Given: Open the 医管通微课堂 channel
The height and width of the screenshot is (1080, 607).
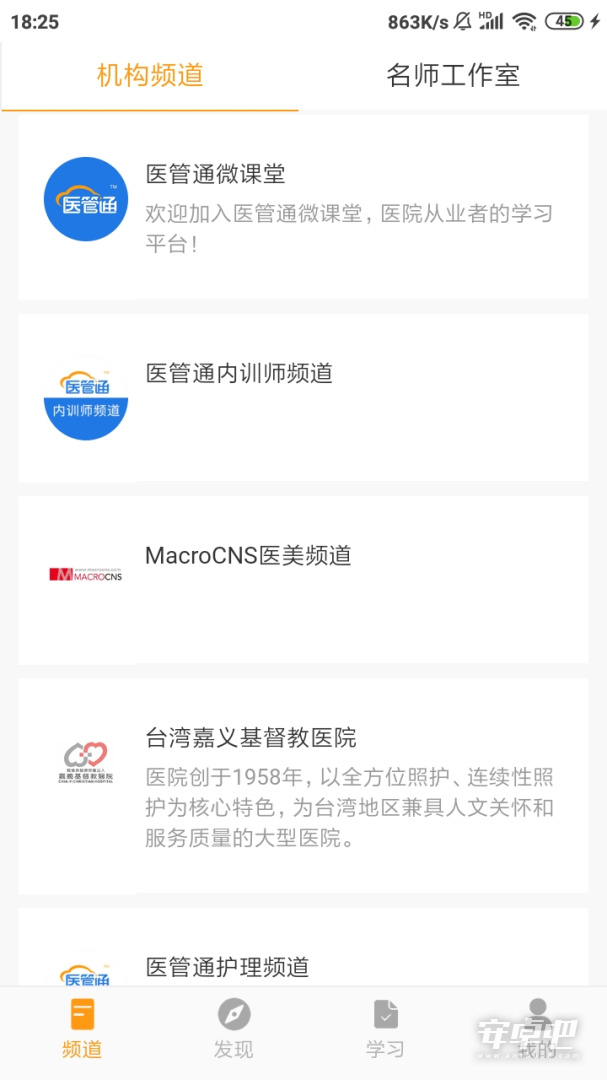Looking at the screenshot, I should (x=303, y=207).
